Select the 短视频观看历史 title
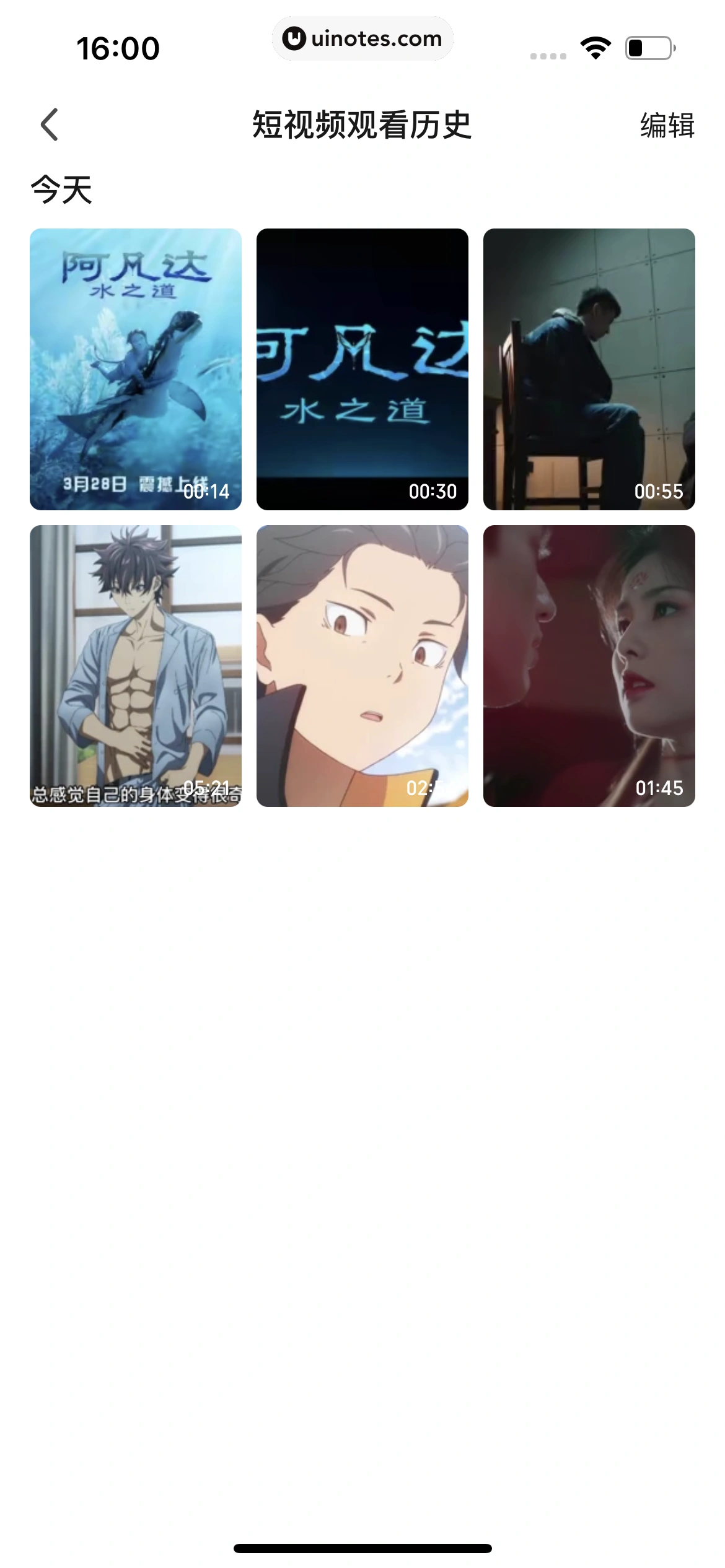The height and width of the screenshot is (1568, 725). point(362,123)
